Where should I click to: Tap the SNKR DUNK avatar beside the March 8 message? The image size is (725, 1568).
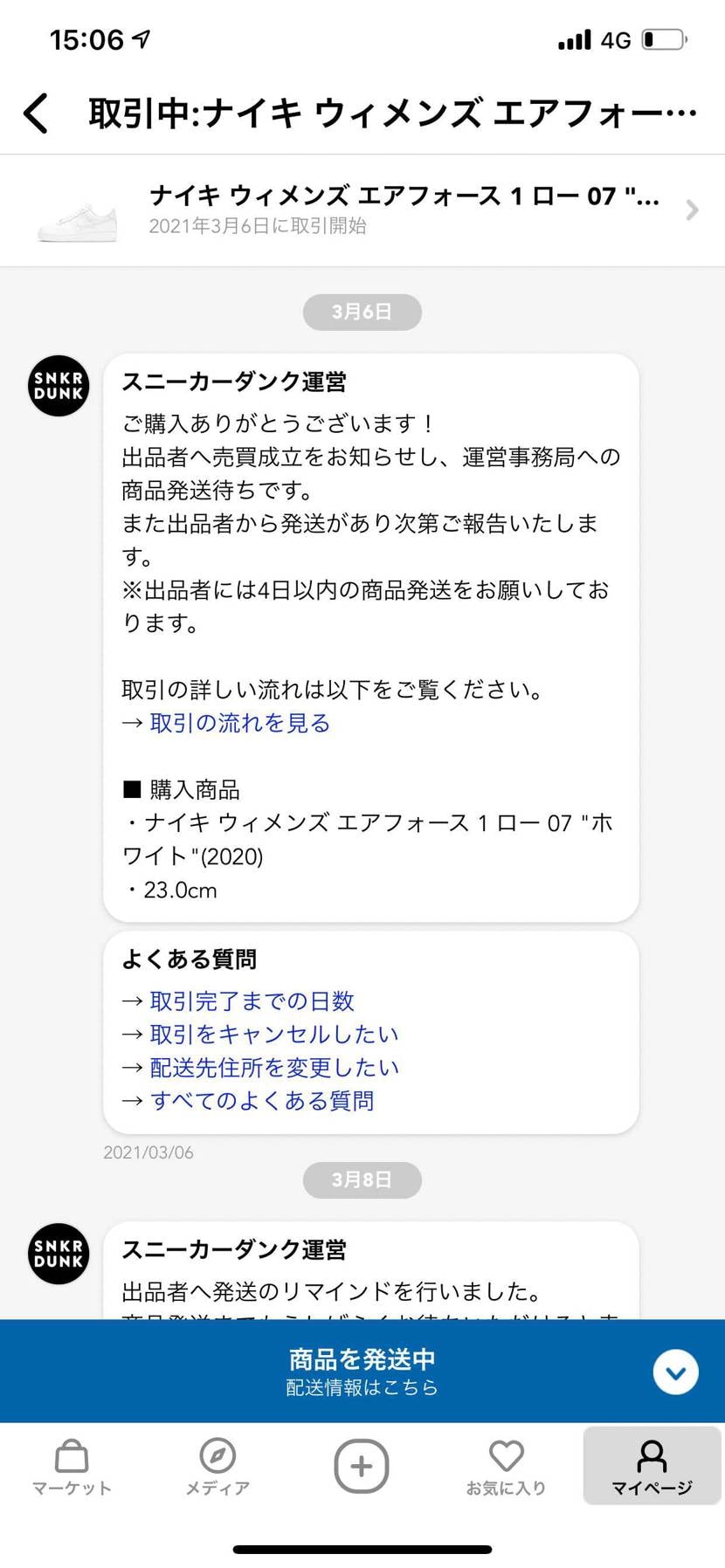click(58, 1253)
